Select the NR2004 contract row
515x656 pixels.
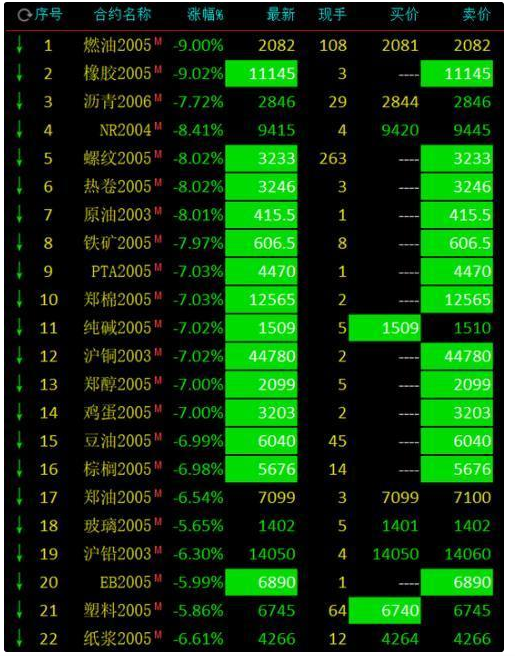254,130
